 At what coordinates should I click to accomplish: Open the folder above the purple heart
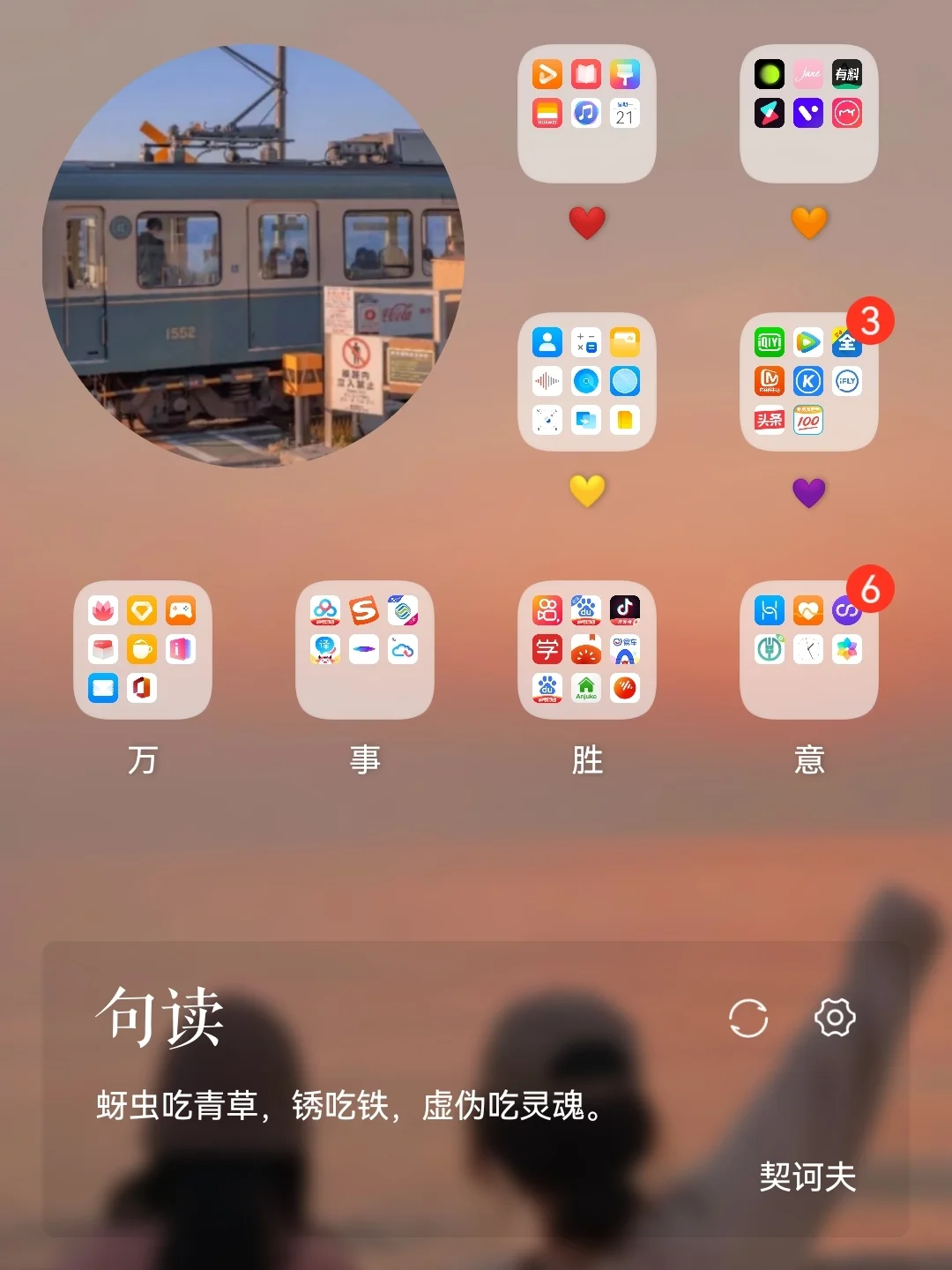pos(808,382)
